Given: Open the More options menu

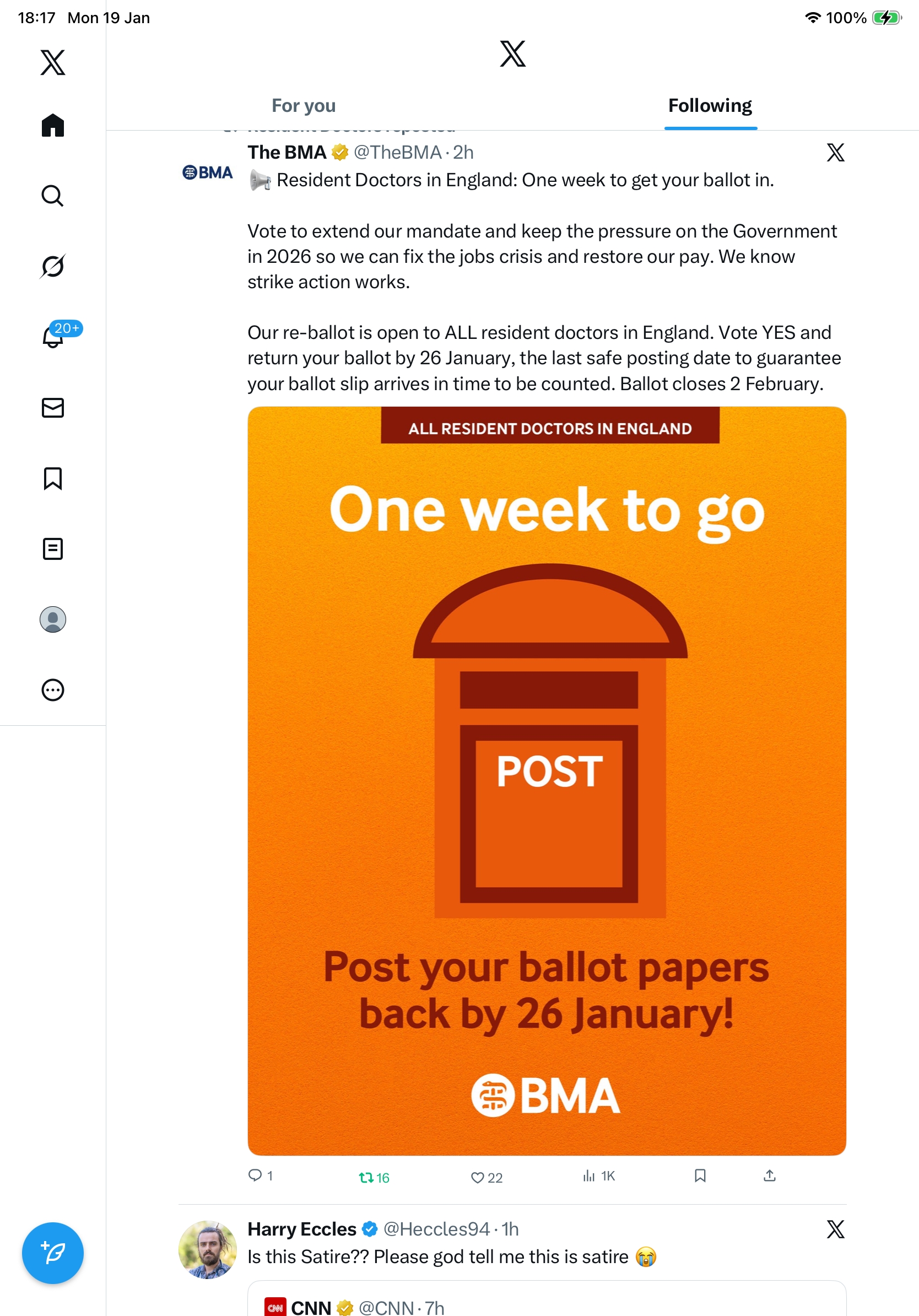Looking at the screenshot, I should 53,689.
